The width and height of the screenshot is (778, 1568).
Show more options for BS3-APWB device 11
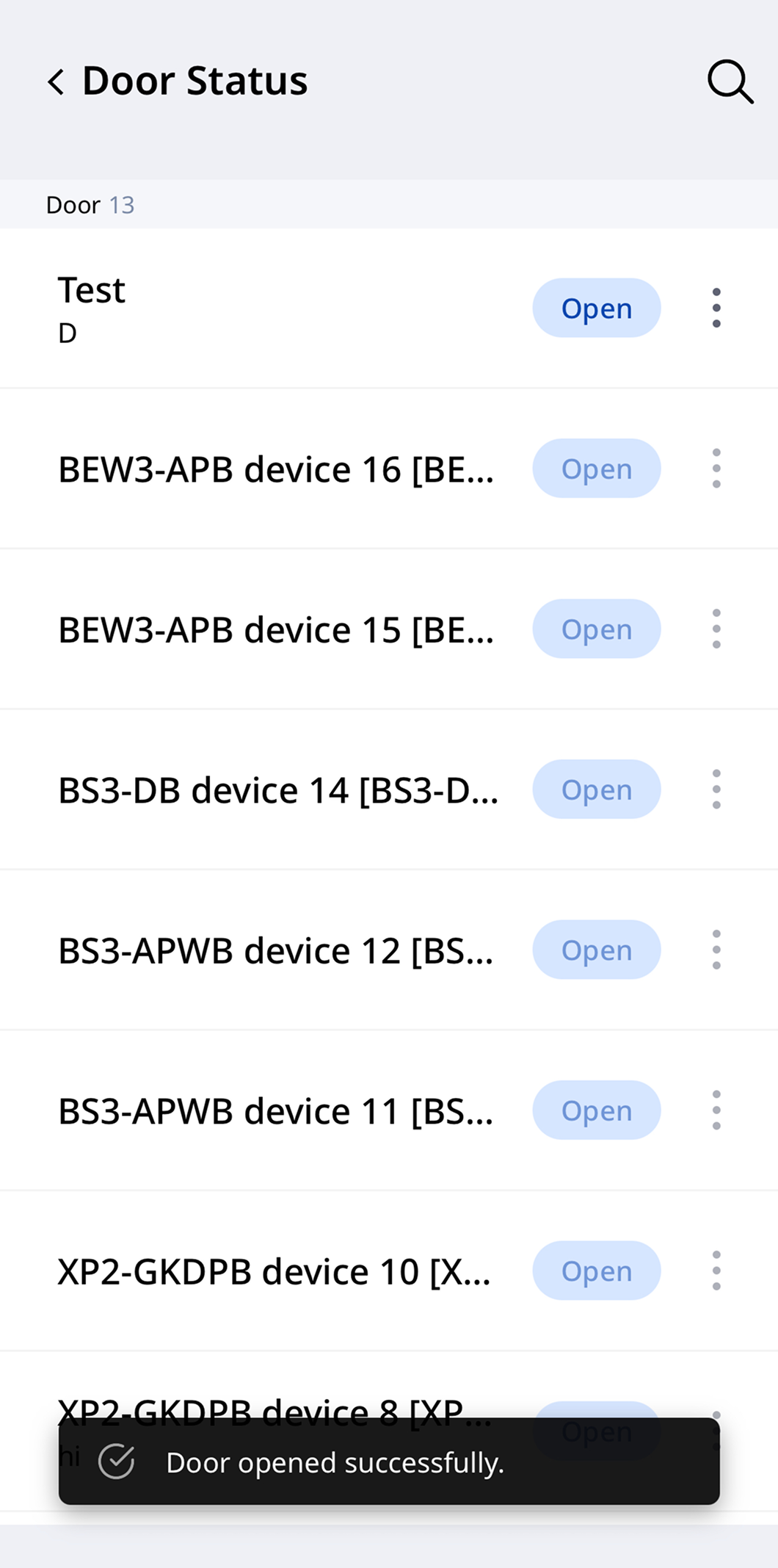point(716,1110)
